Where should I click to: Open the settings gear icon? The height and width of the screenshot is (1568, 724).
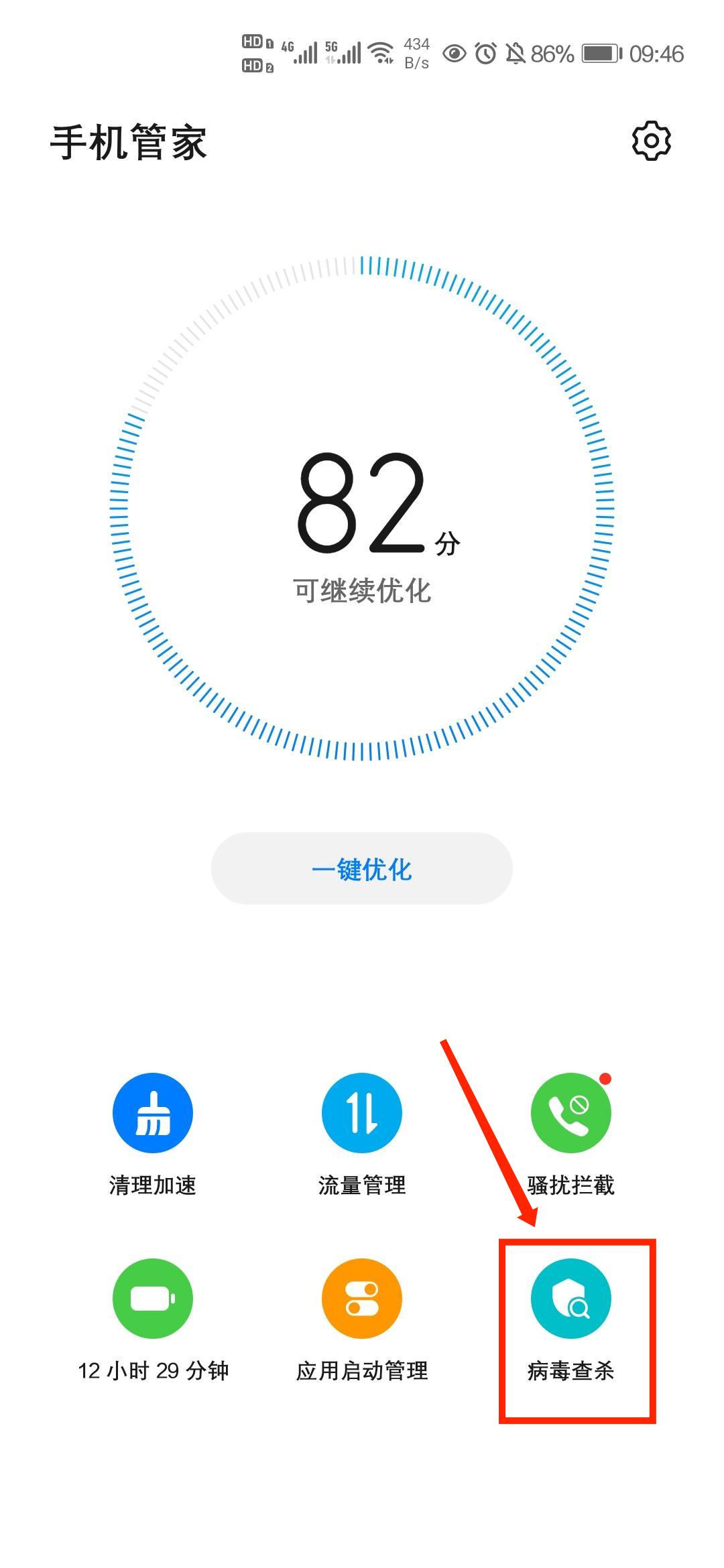651,141
